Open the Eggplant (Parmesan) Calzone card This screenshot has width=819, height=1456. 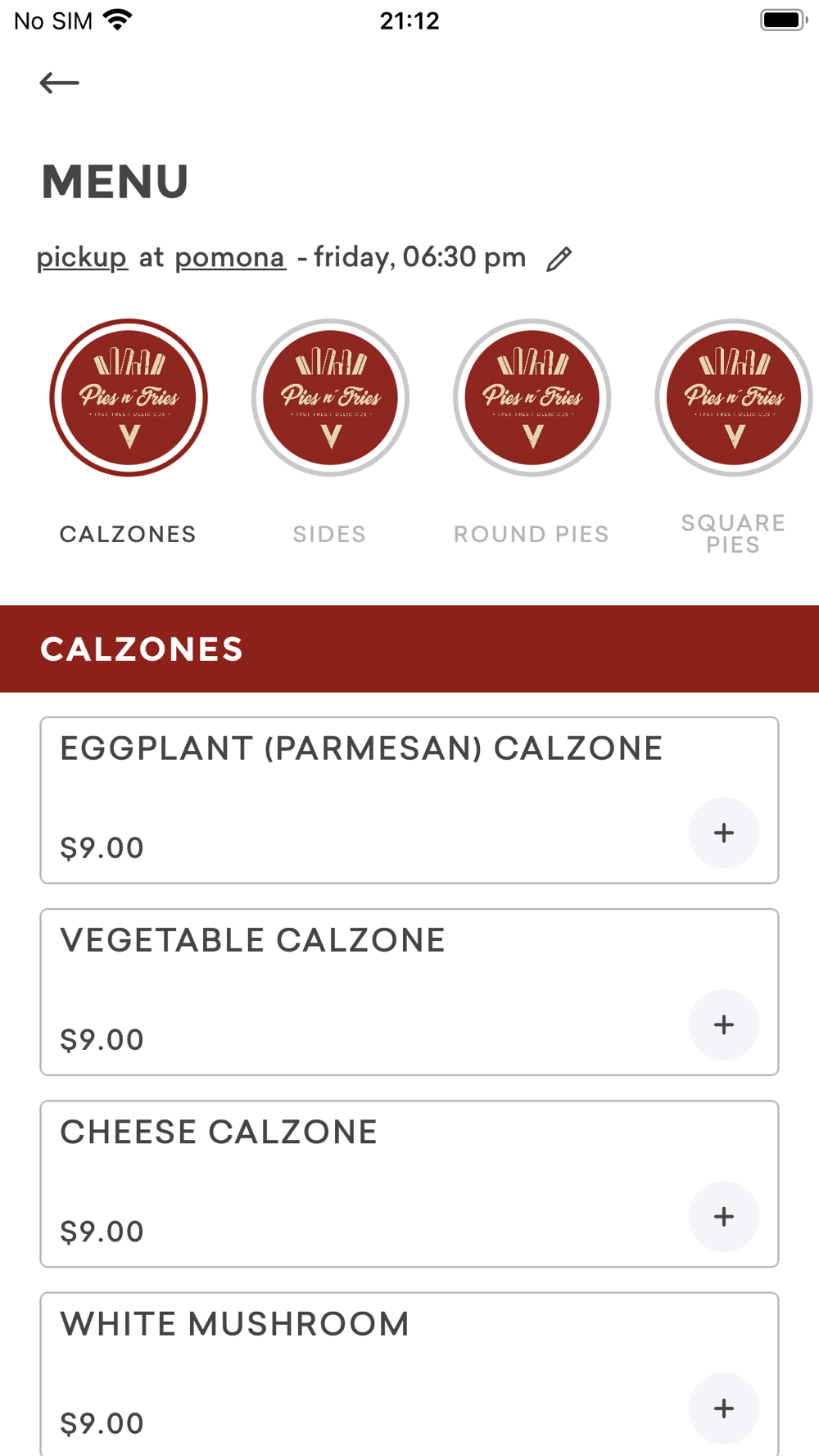pos(409,800)
